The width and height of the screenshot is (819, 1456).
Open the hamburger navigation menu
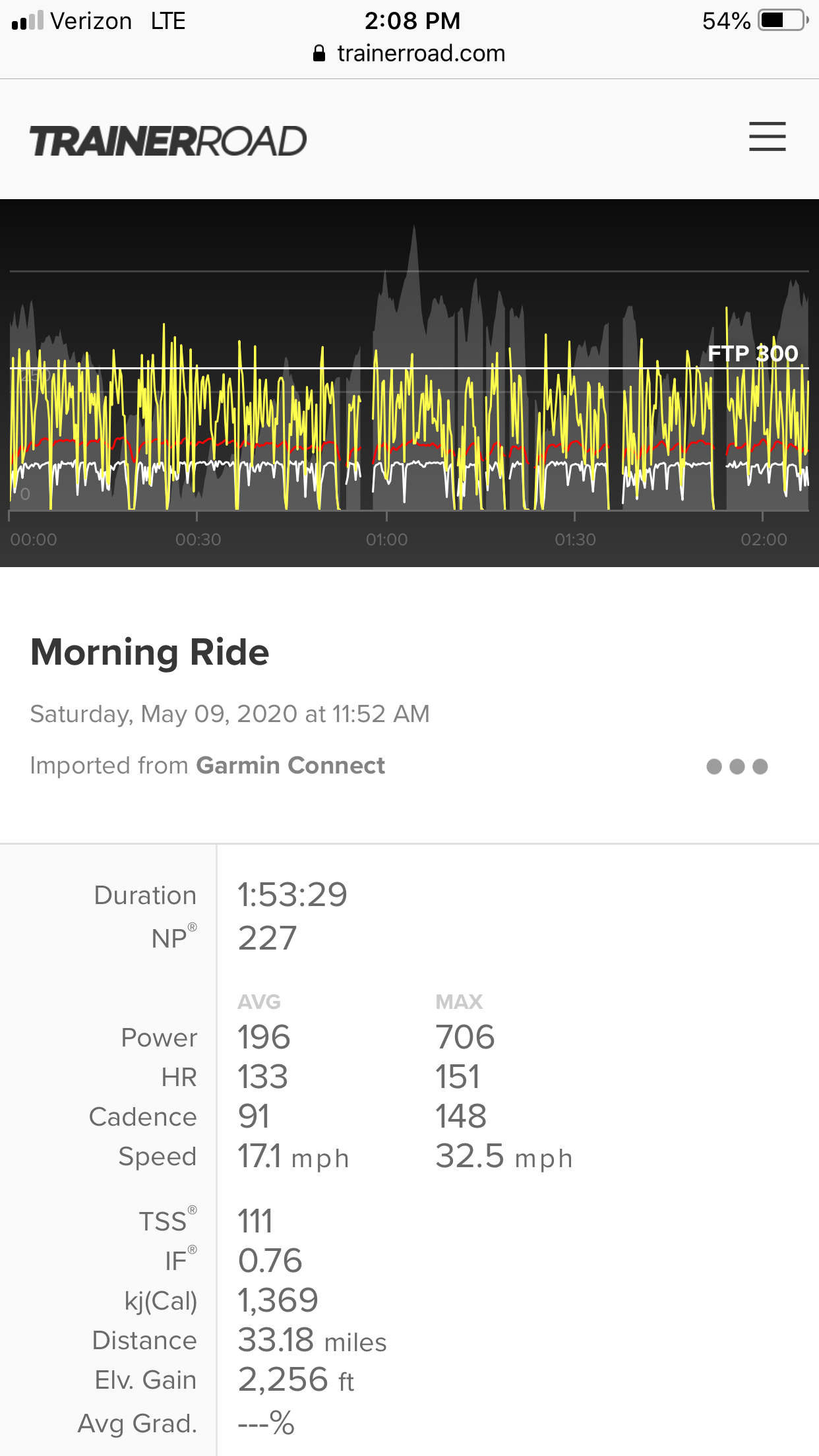(x=767, y=136)
